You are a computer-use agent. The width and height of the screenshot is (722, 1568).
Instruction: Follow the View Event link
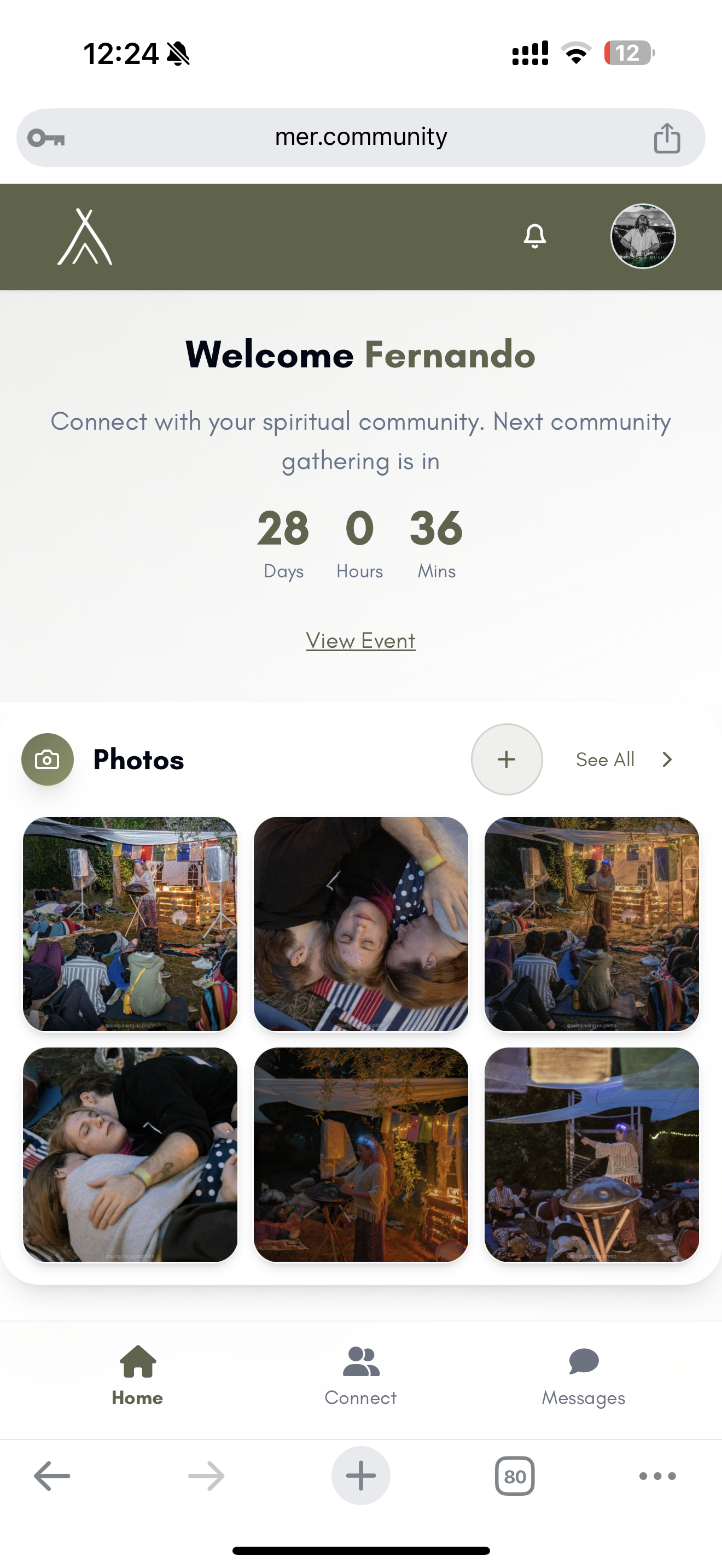[x=360, y=640]
